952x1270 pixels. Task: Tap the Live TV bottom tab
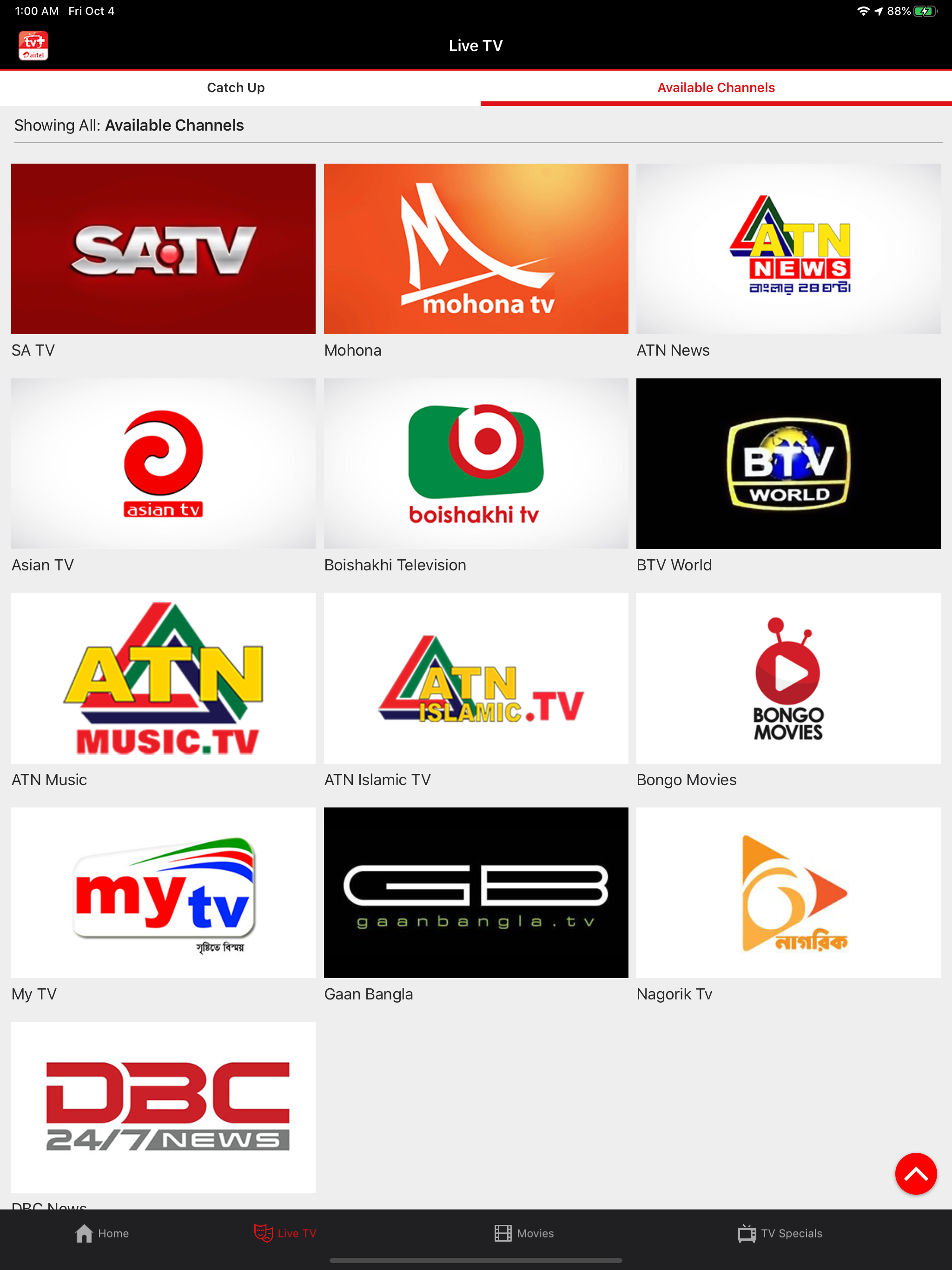point(285,1233)
